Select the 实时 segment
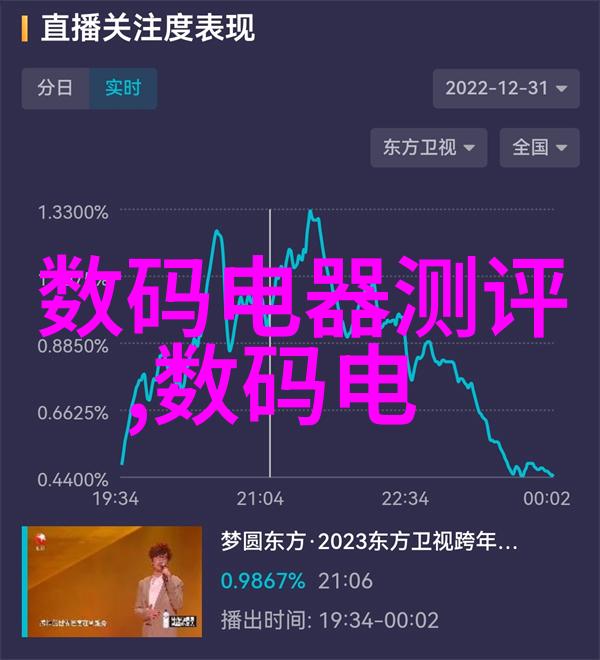Screen dimensions: 600x660 (x=121, y=87)
